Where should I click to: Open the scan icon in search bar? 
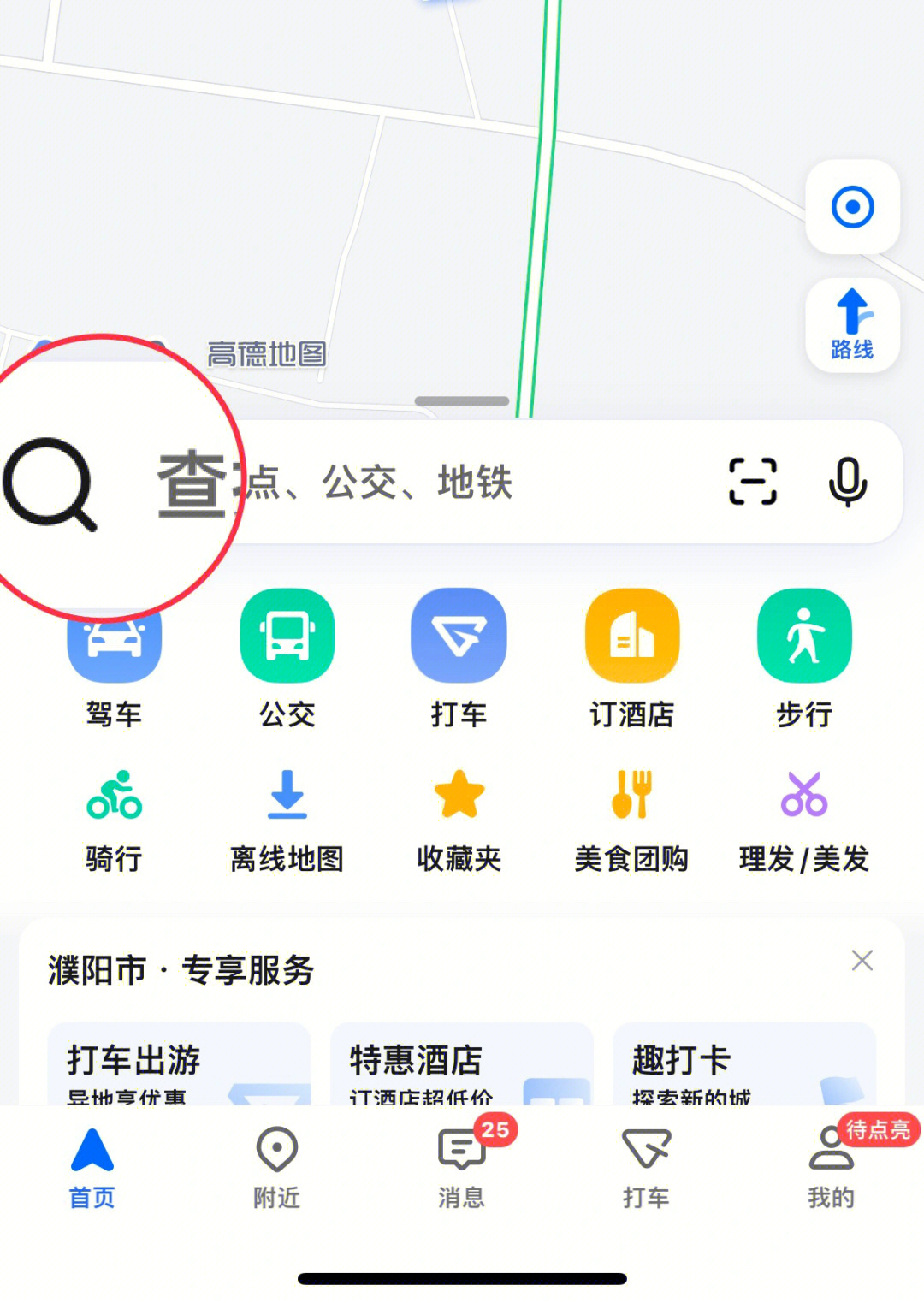(753, 482)
